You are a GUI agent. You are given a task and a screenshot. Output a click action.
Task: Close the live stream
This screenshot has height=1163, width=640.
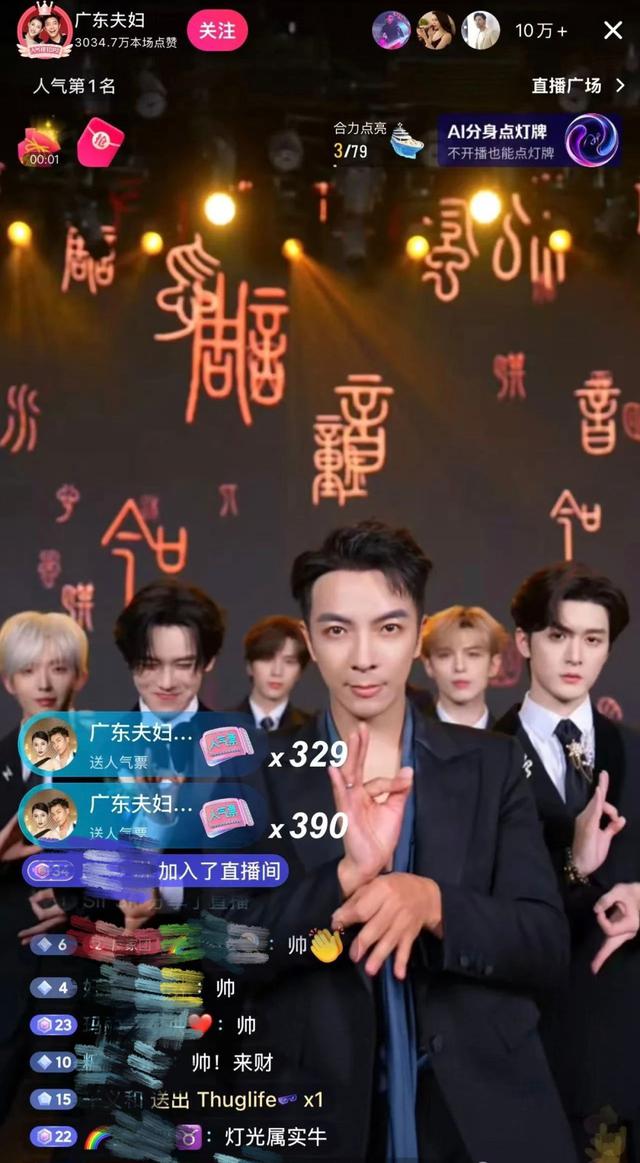[x=613, y=30]
